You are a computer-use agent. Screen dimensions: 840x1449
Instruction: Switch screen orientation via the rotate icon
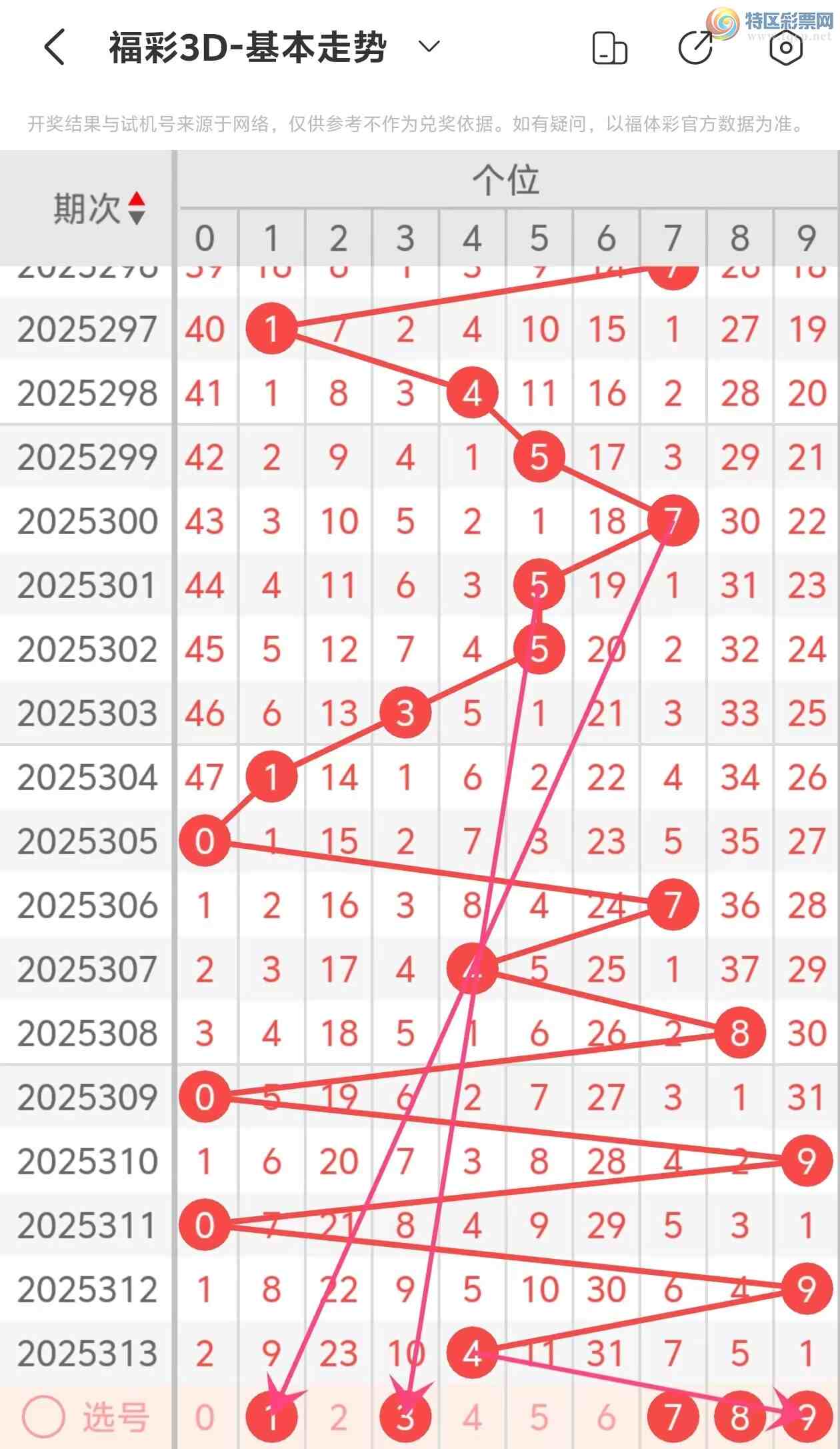point(609,48)
